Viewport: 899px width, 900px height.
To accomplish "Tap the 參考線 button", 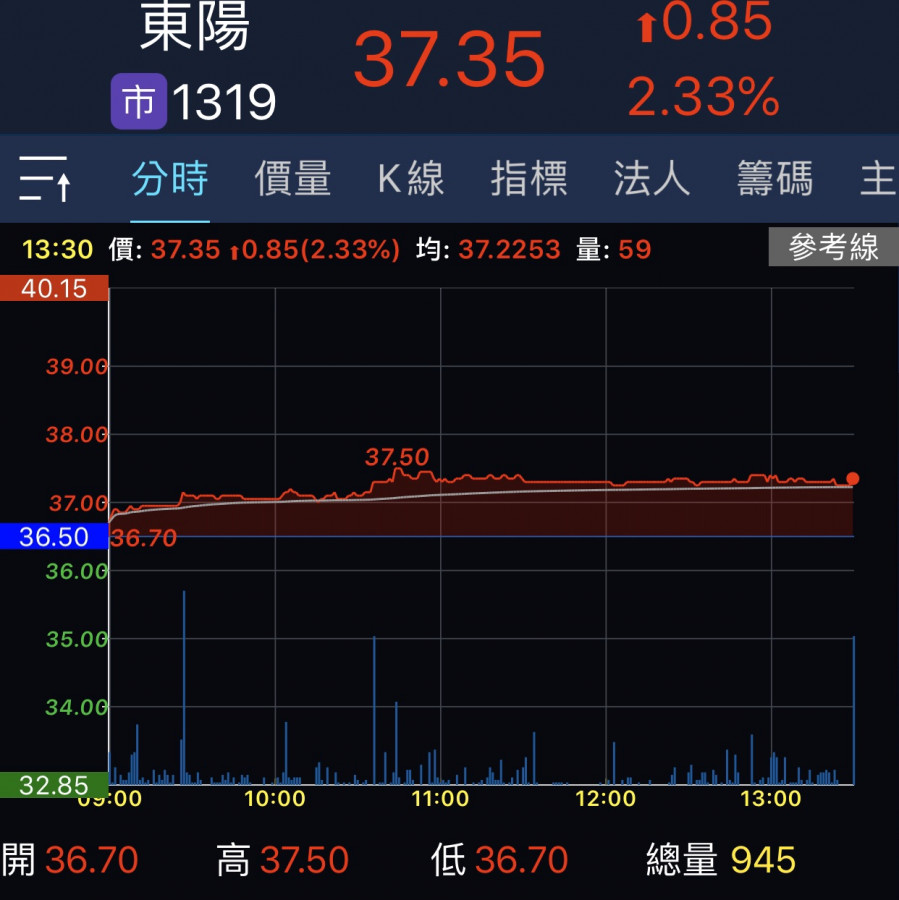I will click(833, 248).
